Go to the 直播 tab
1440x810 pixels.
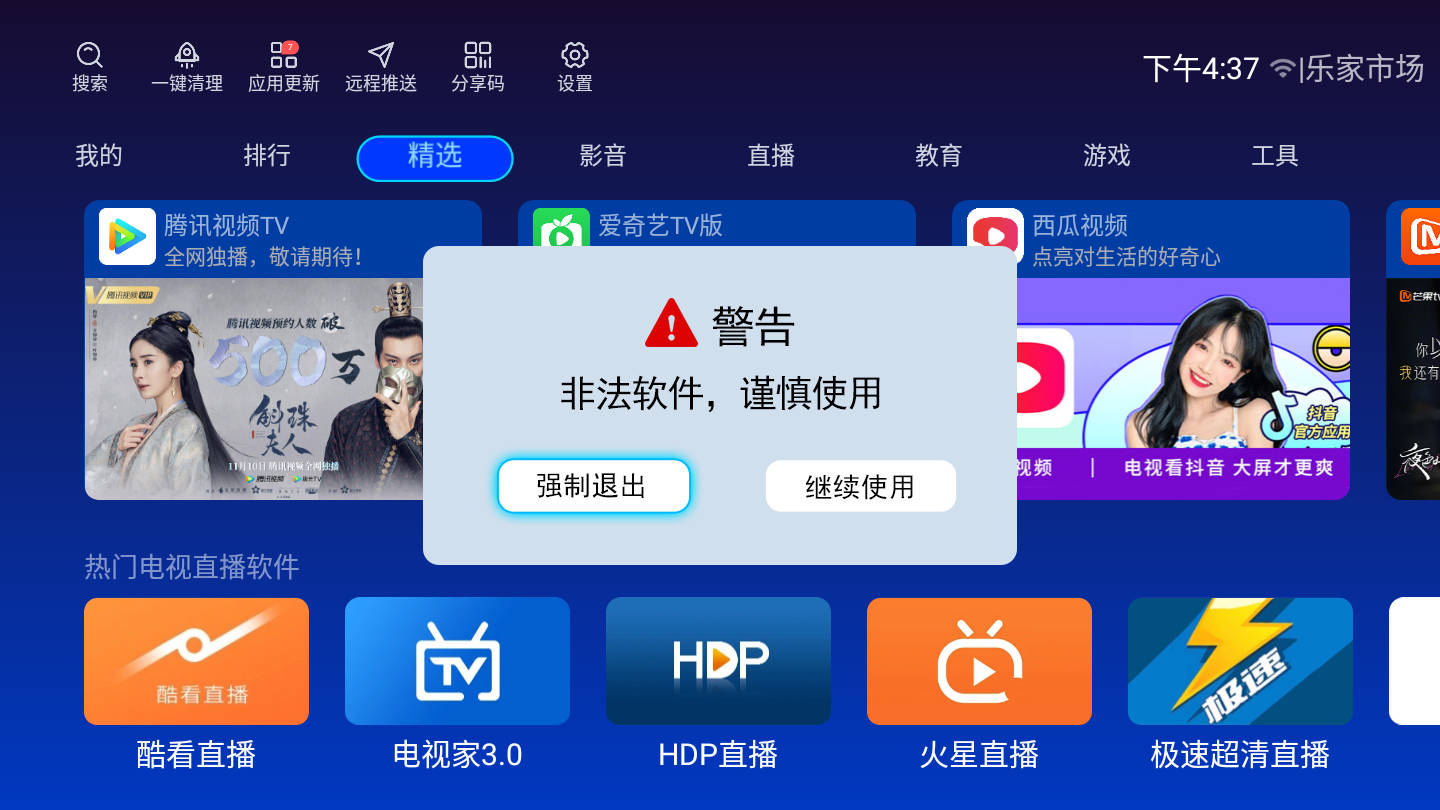click(771, 156)
